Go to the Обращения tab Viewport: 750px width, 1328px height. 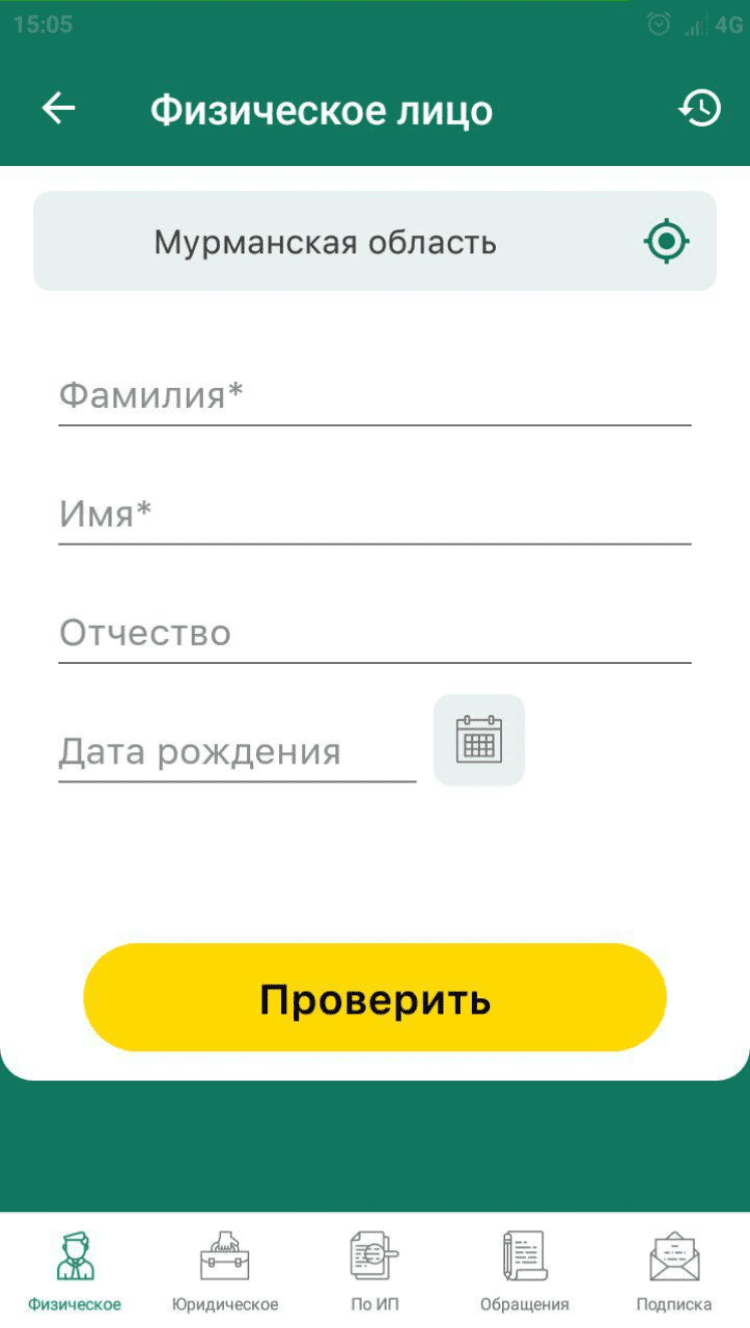524,1271
